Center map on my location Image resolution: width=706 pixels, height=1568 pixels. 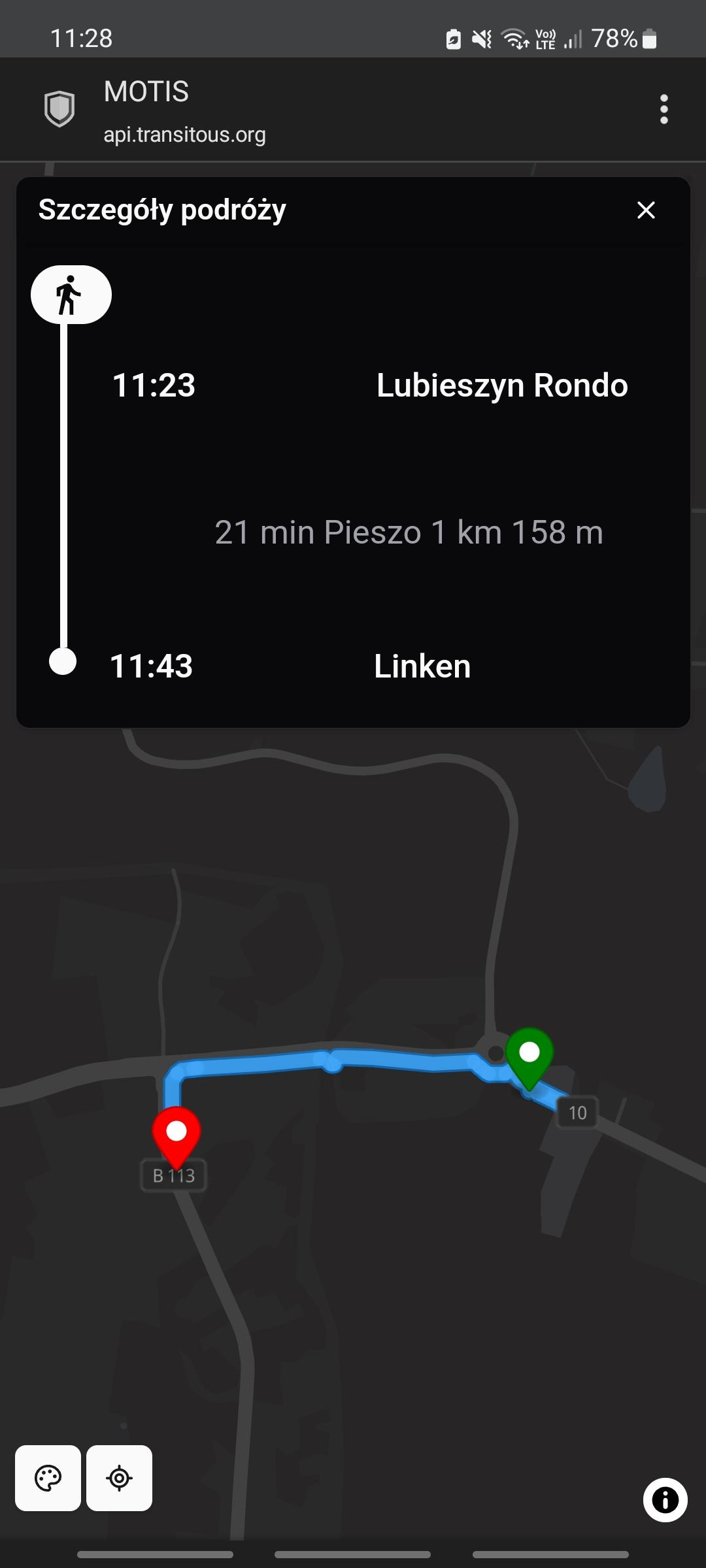coord(120,1478)
